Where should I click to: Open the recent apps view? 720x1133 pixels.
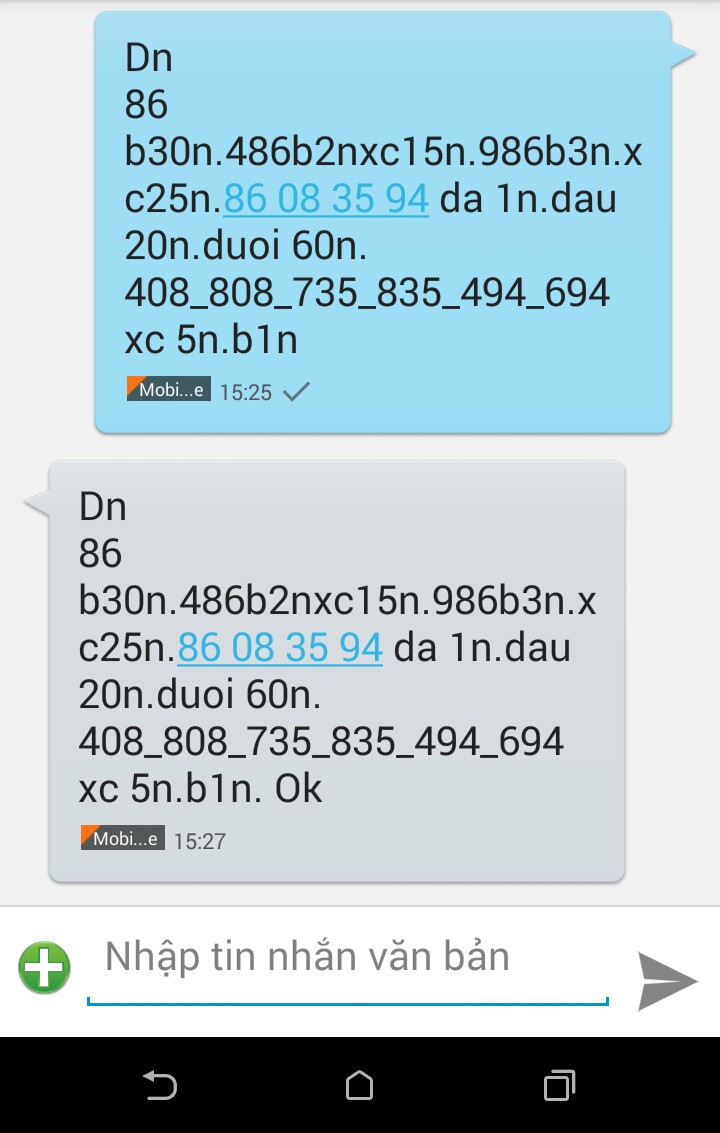point(559,1085)
